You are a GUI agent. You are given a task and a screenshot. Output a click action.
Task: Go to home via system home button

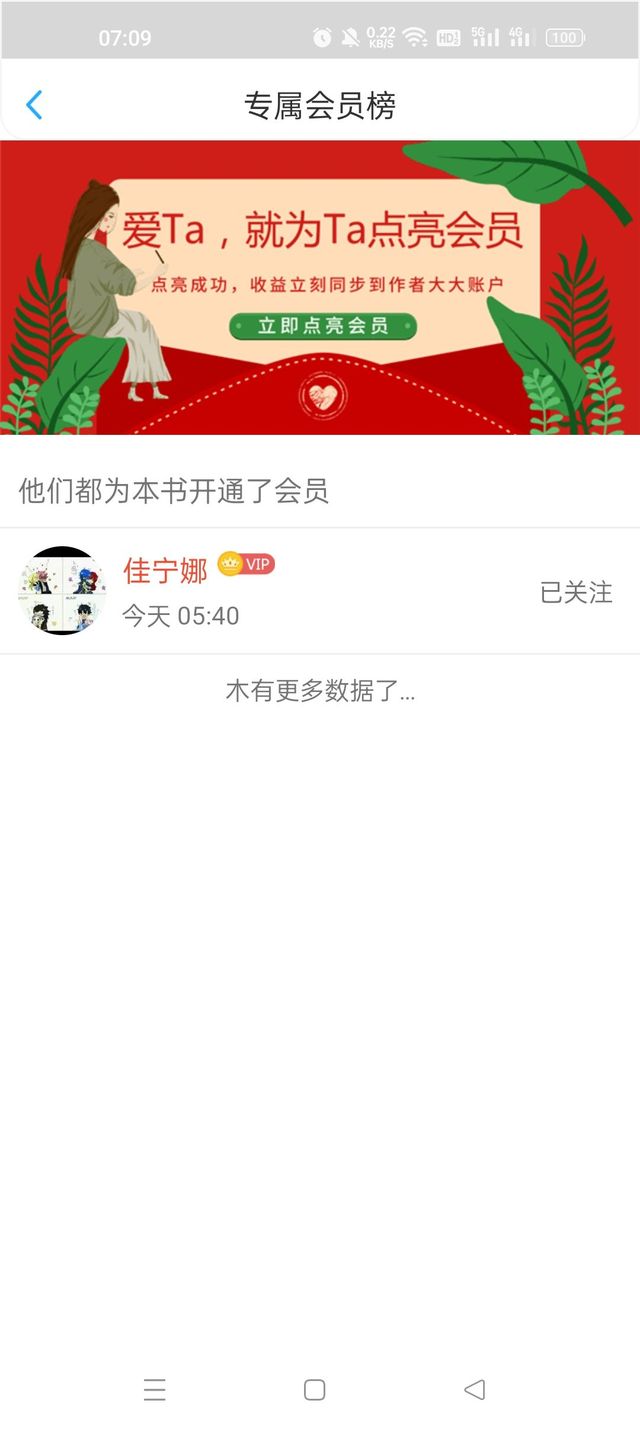(x=315, y=1389)
